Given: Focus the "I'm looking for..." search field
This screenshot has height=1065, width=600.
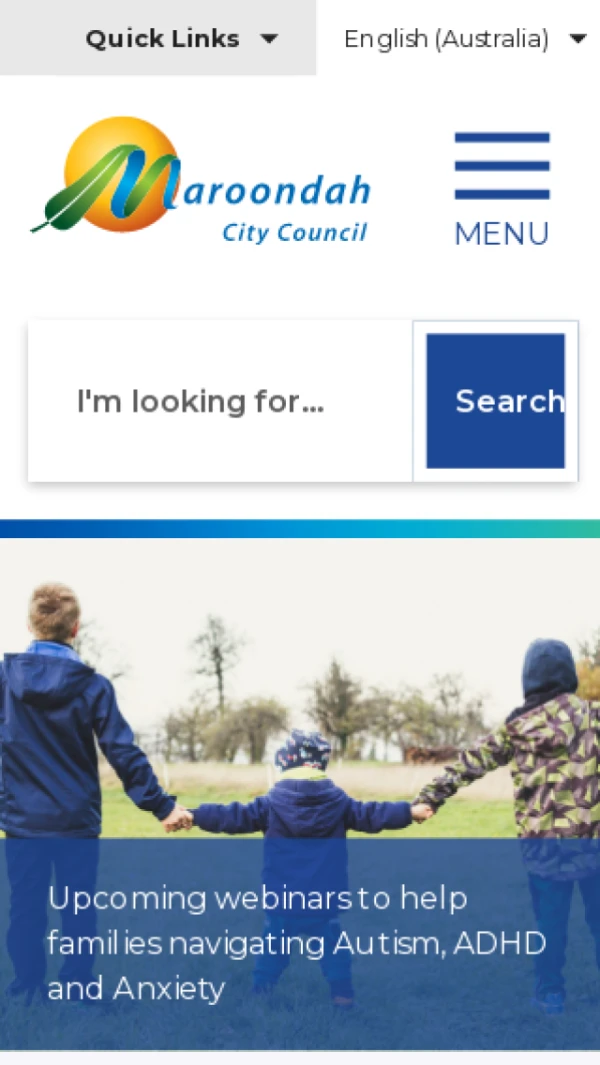Looking at the screenshot, I should click(220, 402).
